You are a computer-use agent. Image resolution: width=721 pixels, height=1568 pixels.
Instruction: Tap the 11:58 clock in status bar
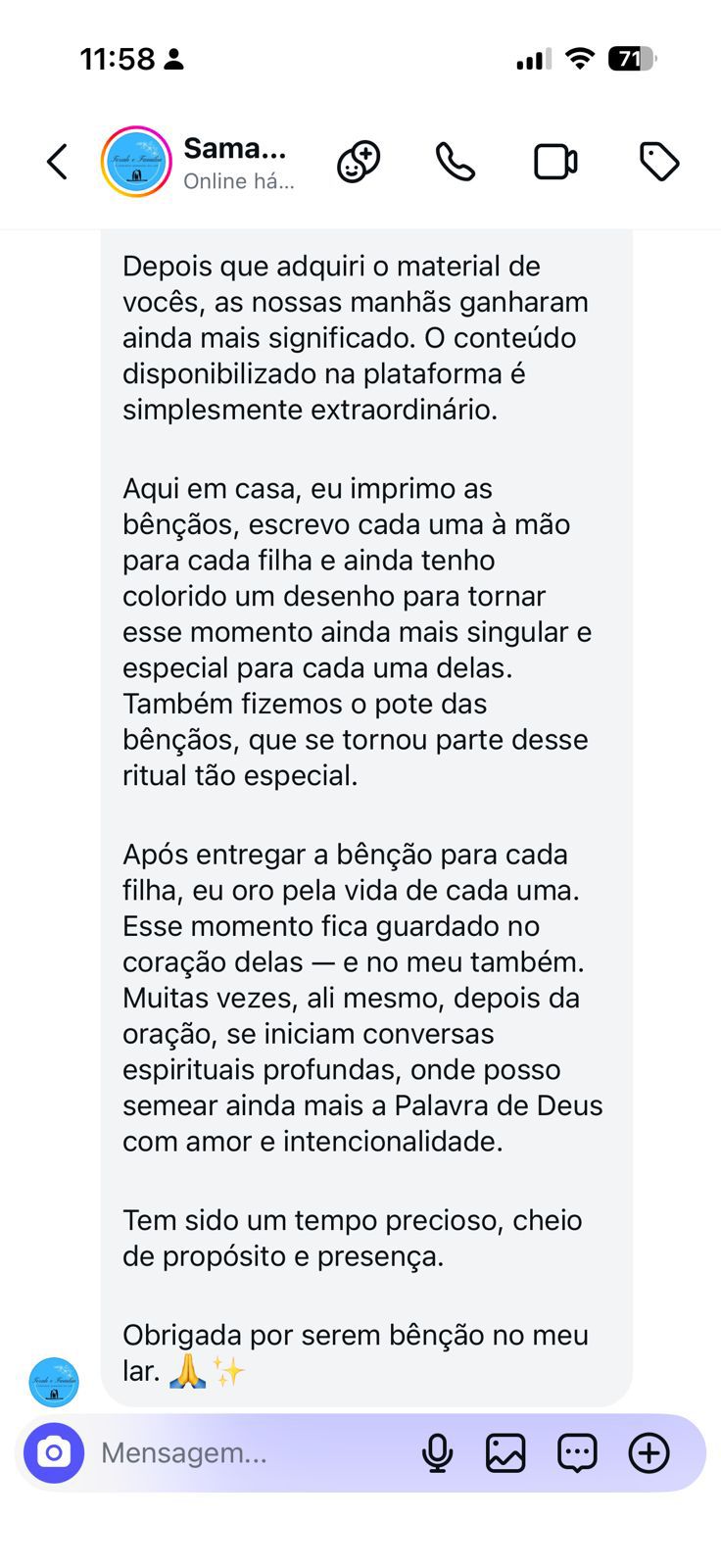(x=118, y=58)
